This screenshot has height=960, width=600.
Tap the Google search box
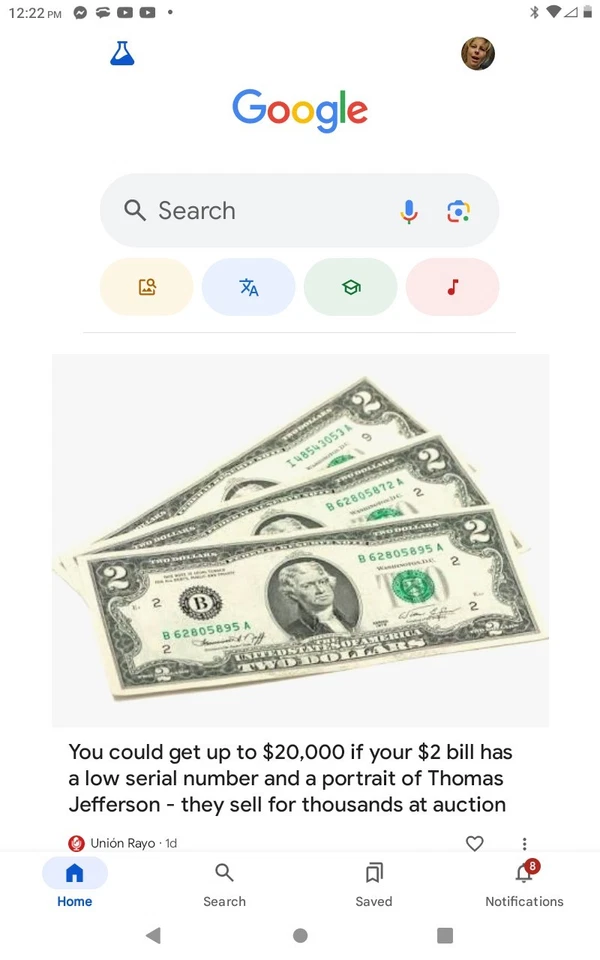(260, 211)
